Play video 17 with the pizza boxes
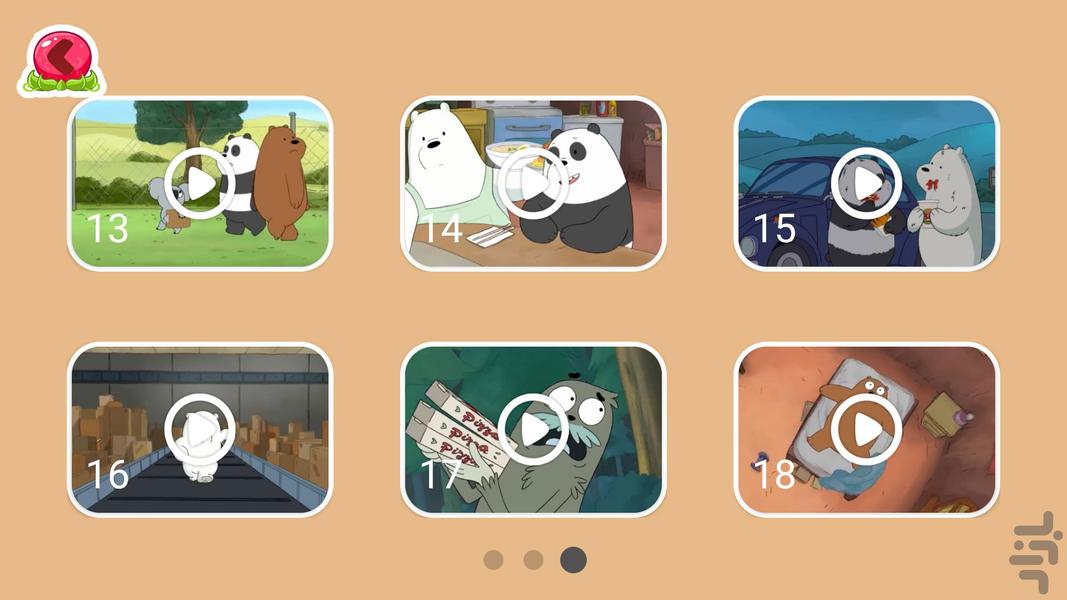Viewport: 1067px width, 600px height. [x=533, y=430]
